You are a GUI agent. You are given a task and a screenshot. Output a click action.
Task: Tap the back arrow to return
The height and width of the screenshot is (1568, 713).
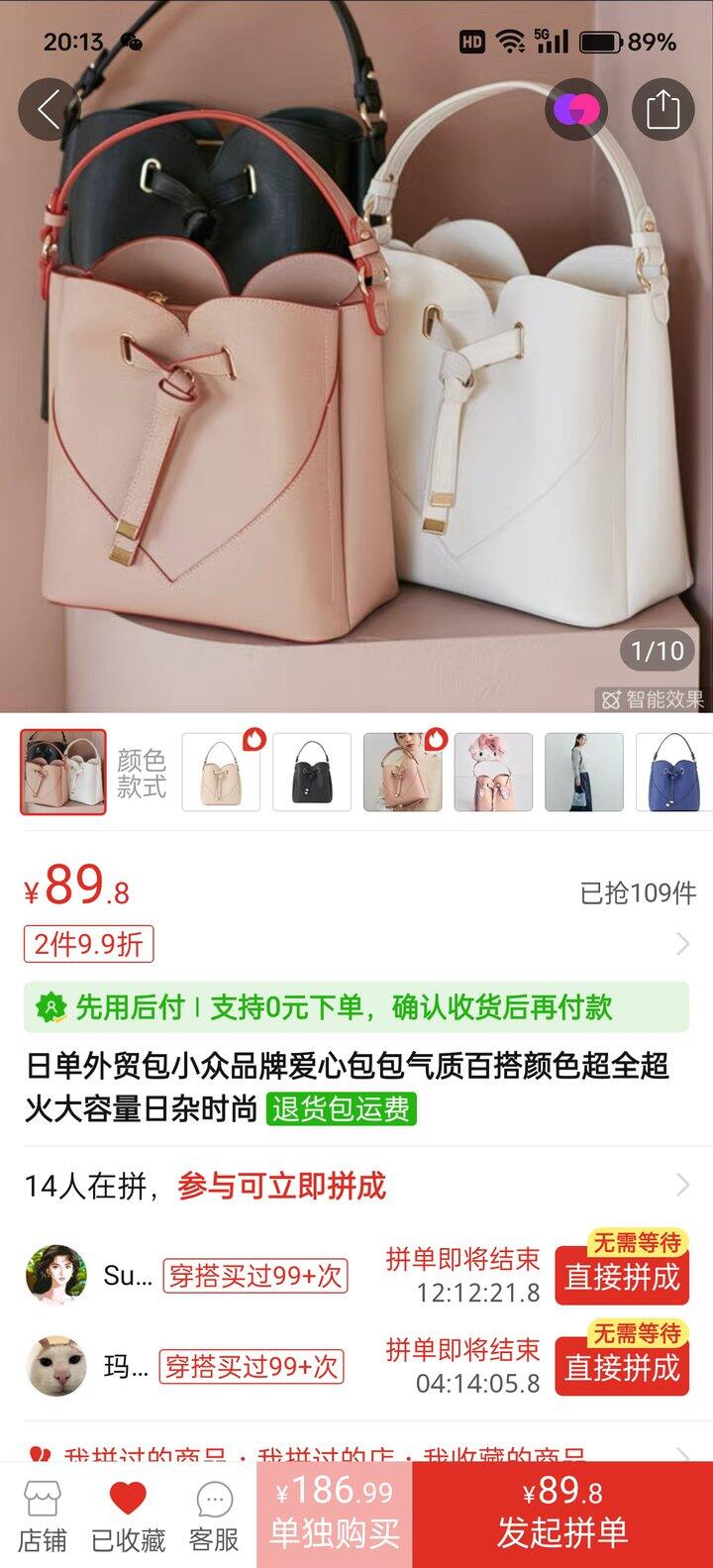[45, 109]
